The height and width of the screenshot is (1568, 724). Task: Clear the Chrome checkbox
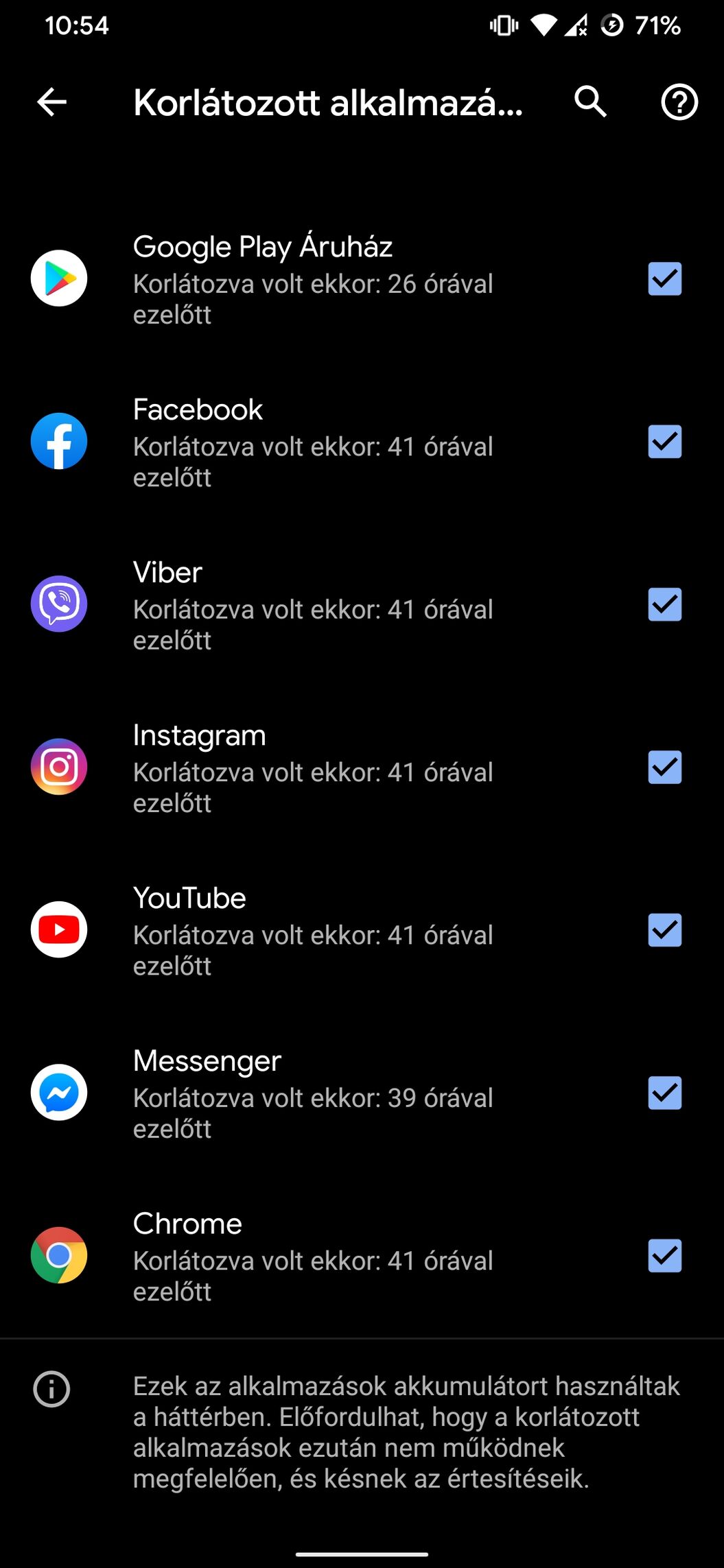664,1256
